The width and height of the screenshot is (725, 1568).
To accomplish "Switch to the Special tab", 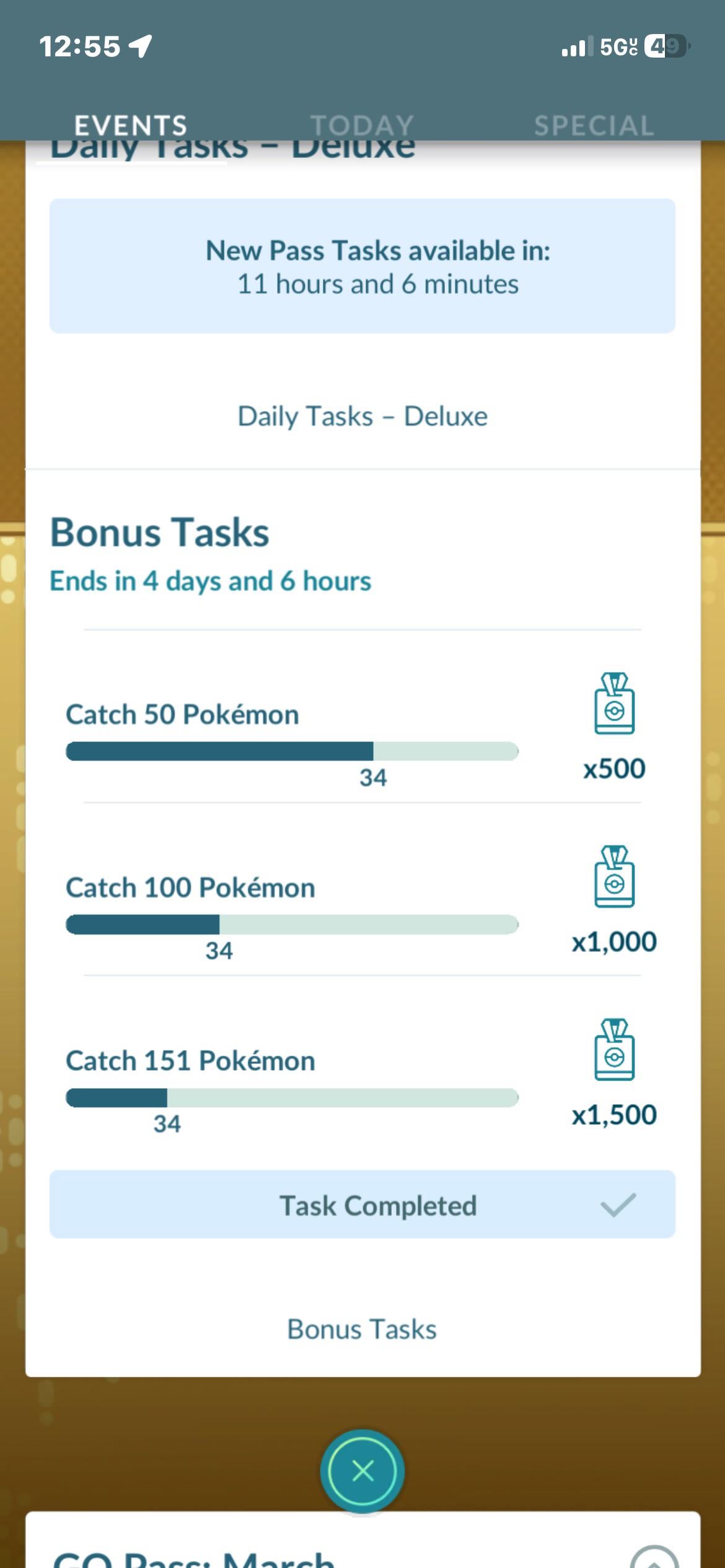I will (594, 125).
